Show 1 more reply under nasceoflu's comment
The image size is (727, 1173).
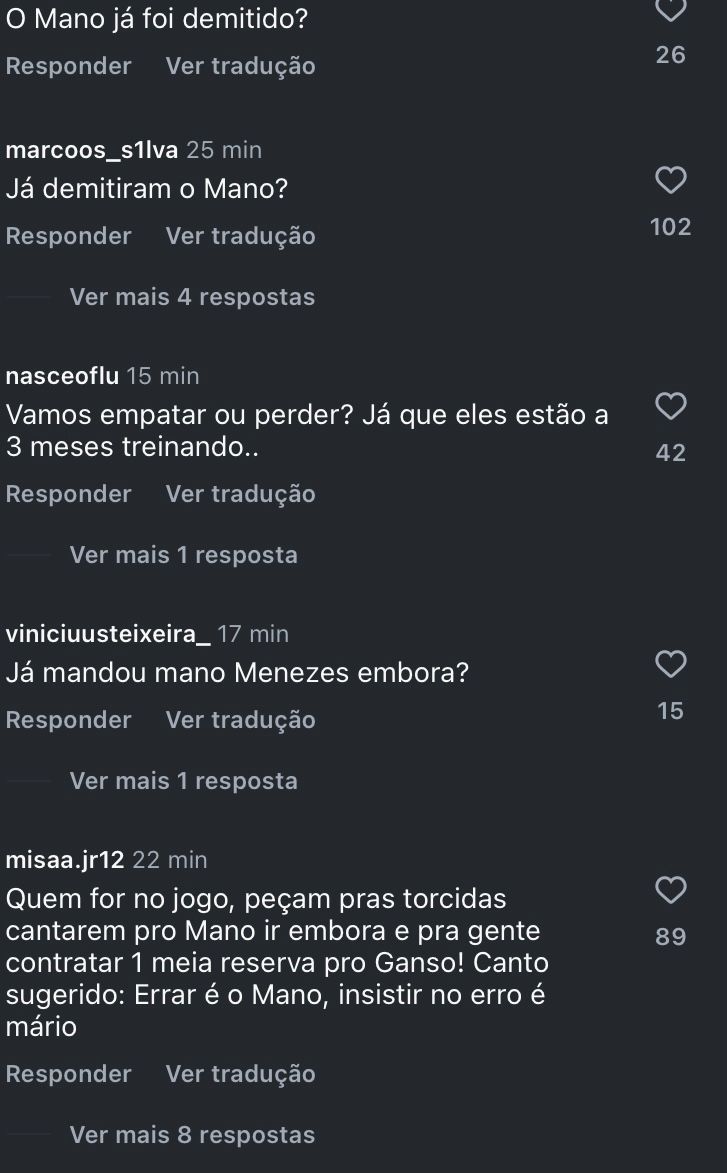coord(183,555)
